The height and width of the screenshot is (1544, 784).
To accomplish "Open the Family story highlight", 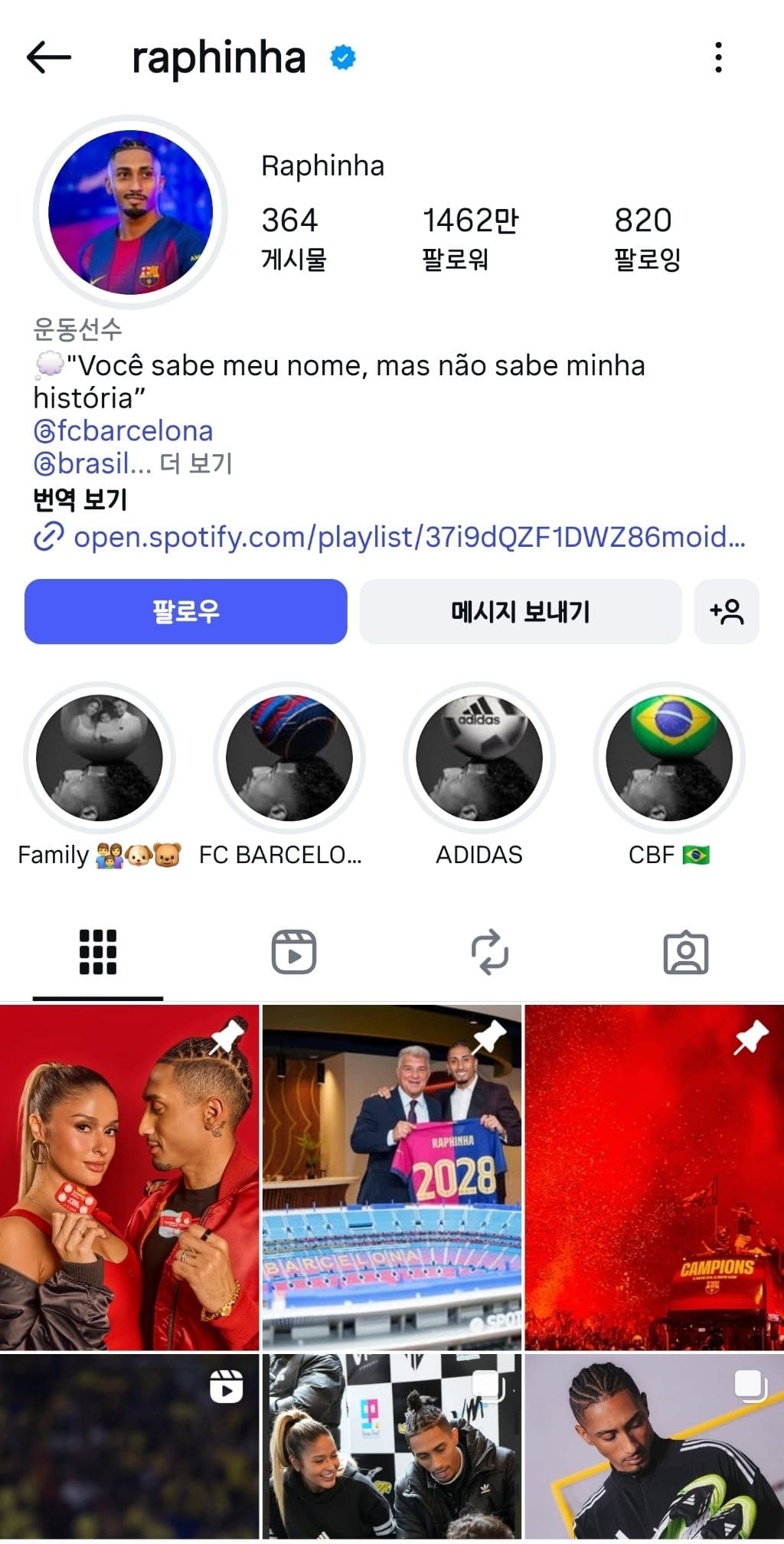I will click(100, 757).
